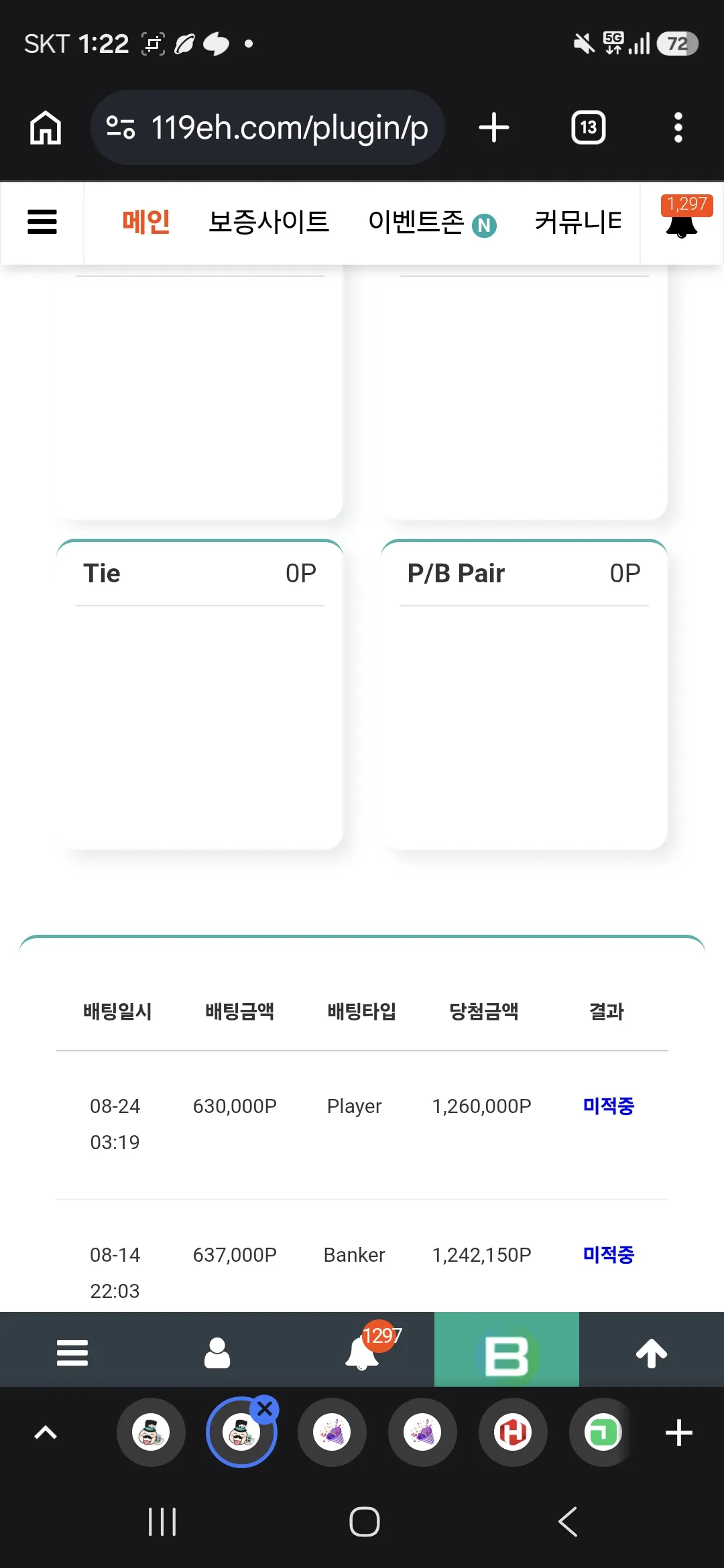This screenshot has width=724, height=1568.
Task: Close the highlighted tab shortcut
Action: [x=265, y=1409]
